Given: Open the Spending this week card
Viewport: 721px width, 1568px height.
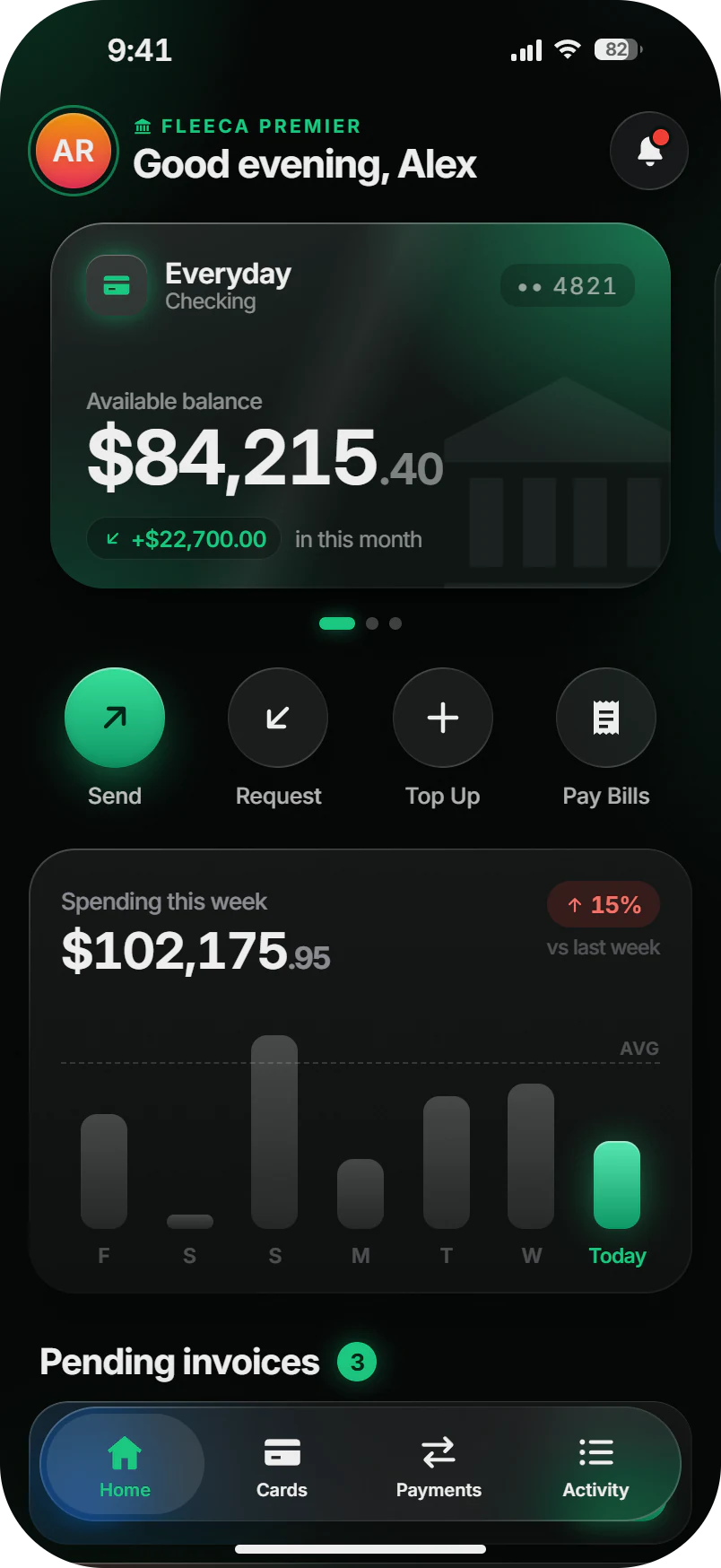Looking at the screenshot, I should click(x=360, y=1071).
